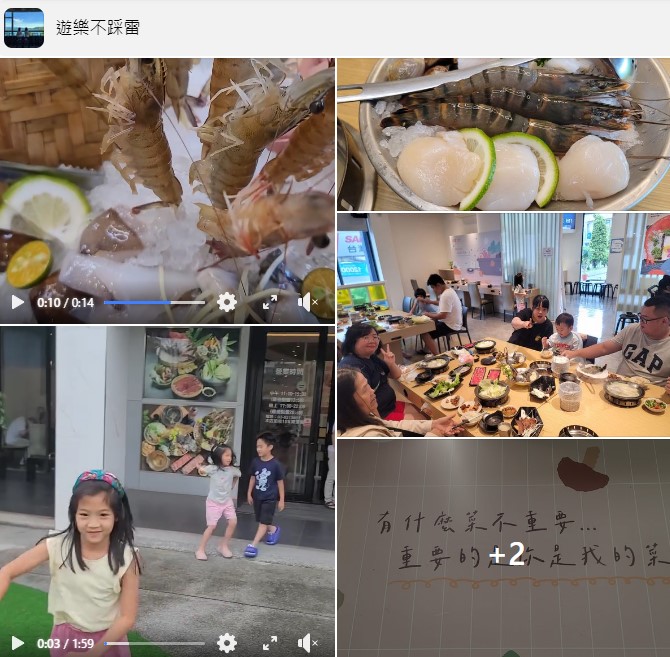Seek on the 1:59 video progress bar

click(x=154, y=643)
